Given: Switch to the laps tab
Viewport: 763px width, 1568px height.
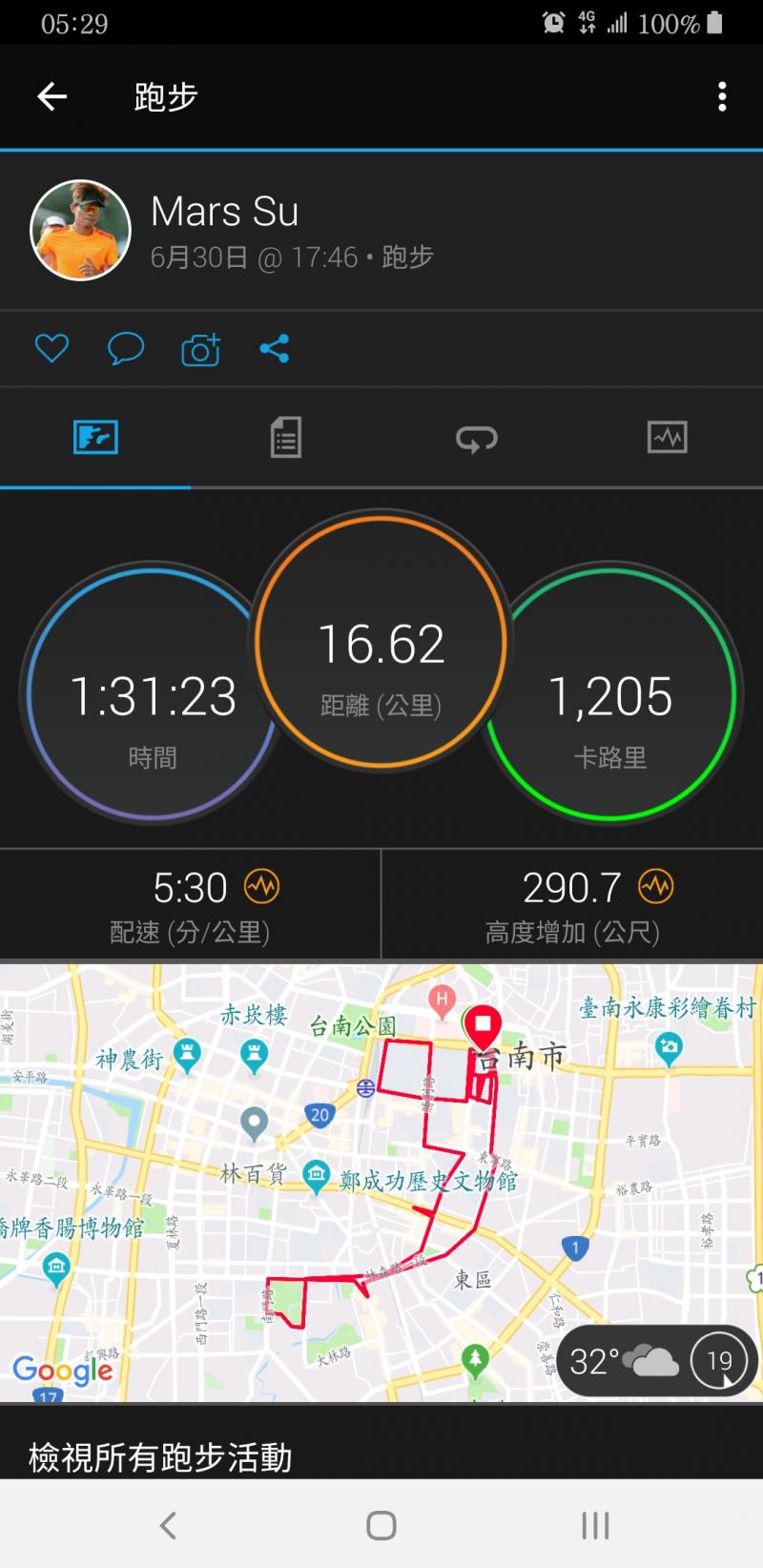Looking at the screenshot, I should tap(476, 439).
